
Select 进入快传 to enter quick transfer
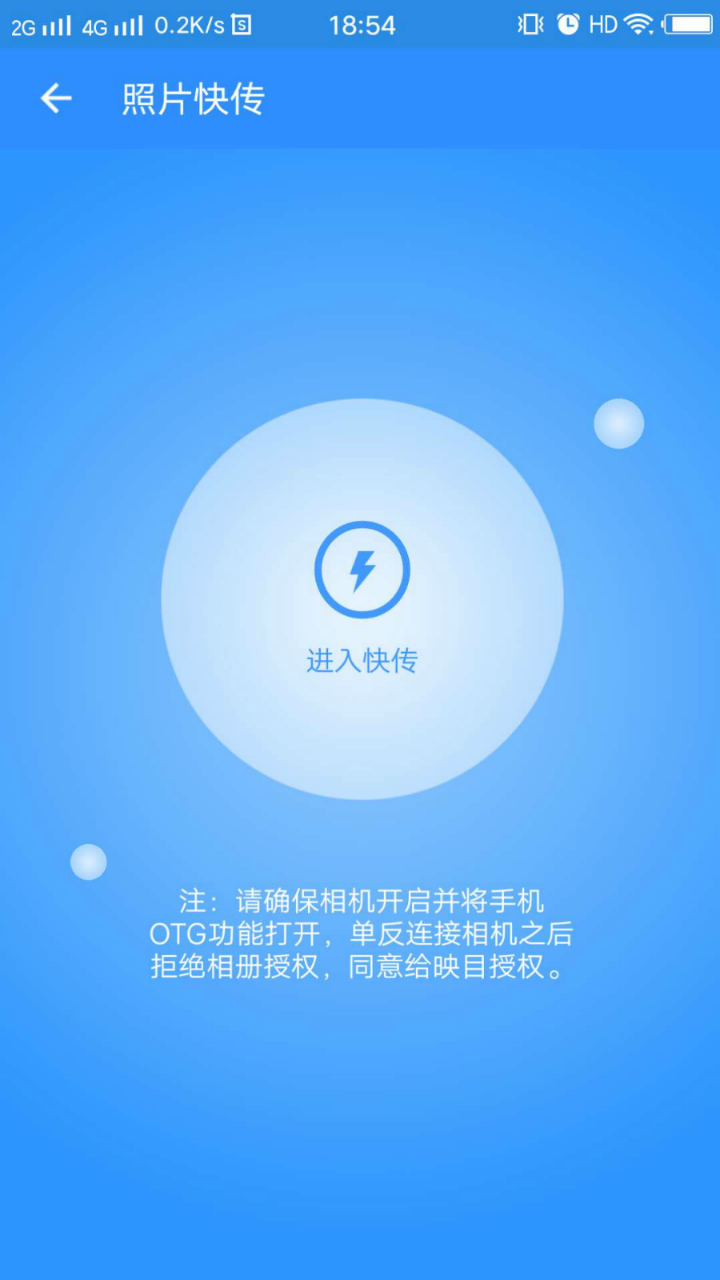click(362, 660)
